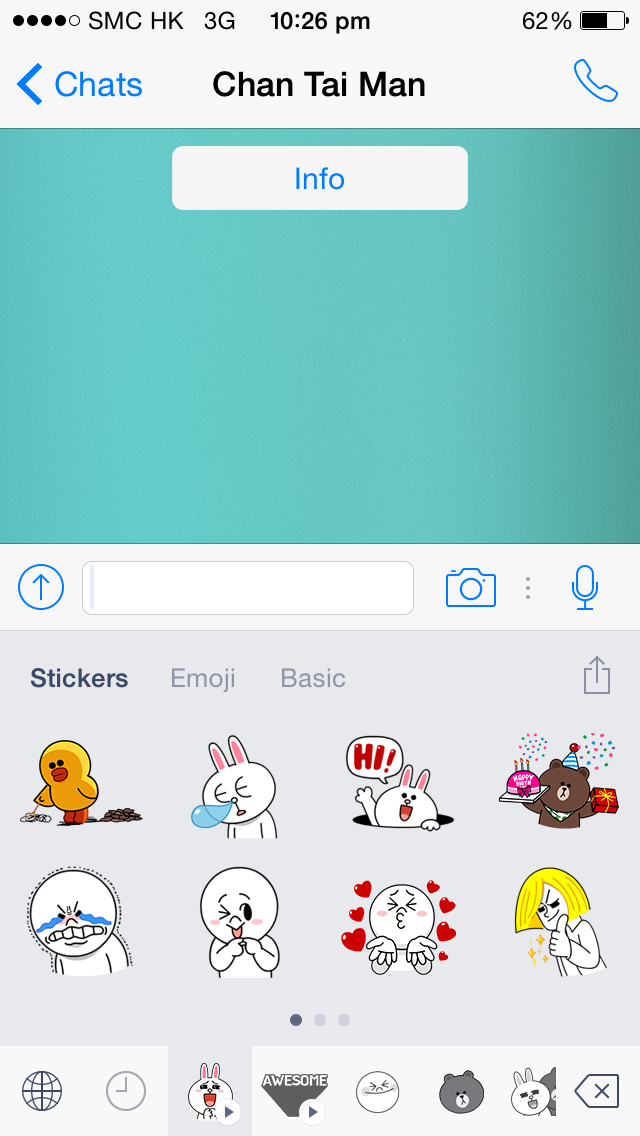Send the rabbit HI! sticker
640x1136 pixels.
(399, 783)
